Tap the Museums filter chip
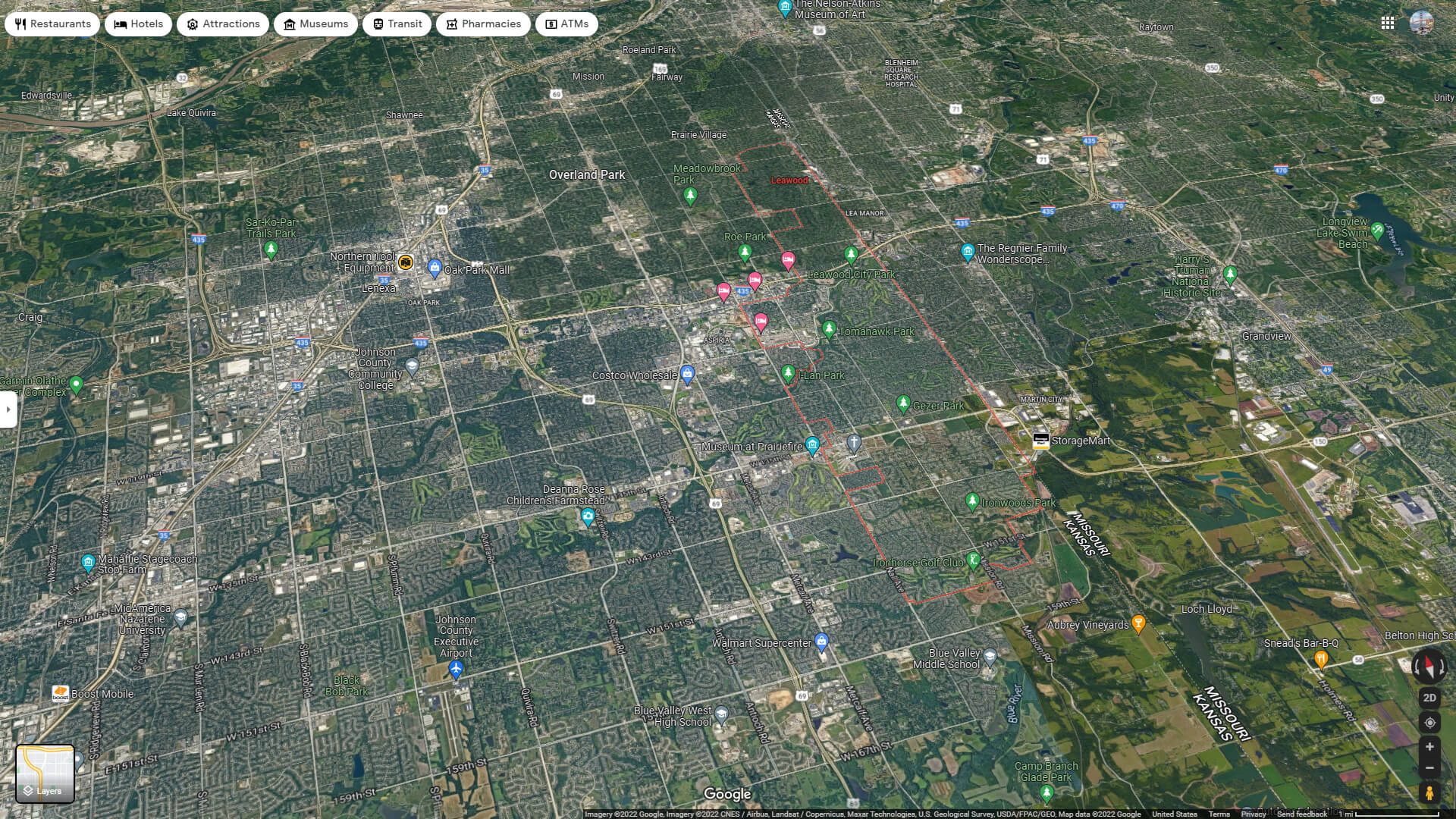1456x819 pixels. pyautogui.click(x=315, y=24)
